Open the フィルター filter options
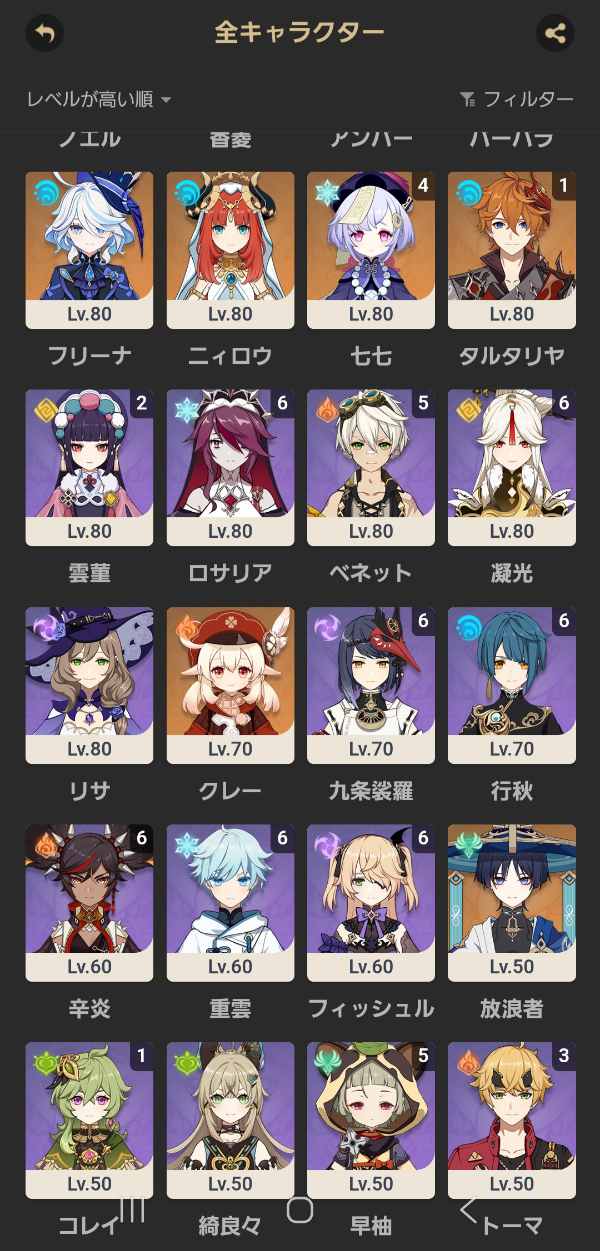The image size is (600, 1251). [516, 99]
